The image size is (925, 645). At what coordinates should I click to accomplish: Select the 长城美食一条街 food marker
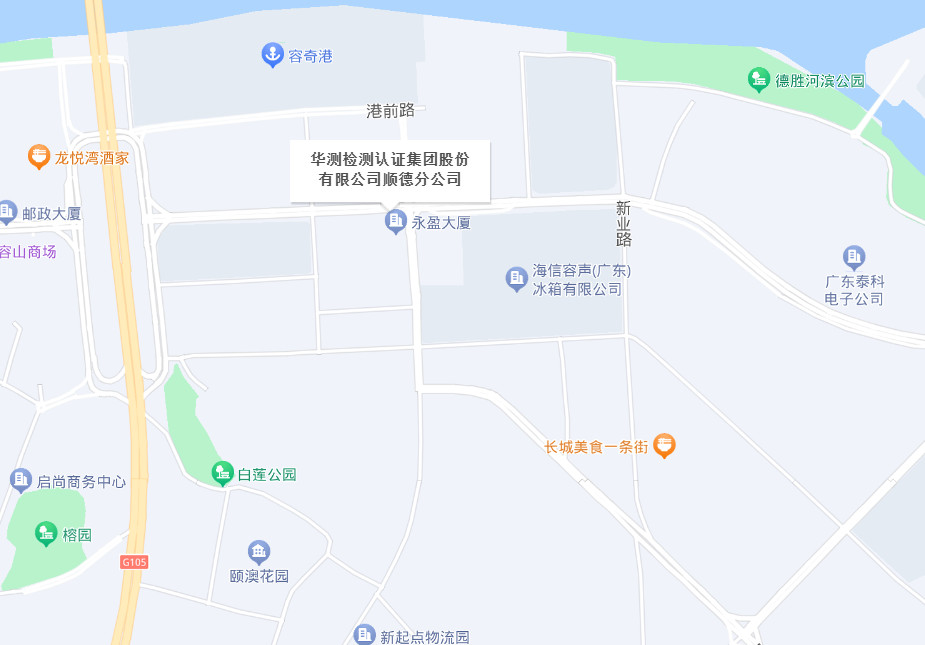tap(664, 446)
